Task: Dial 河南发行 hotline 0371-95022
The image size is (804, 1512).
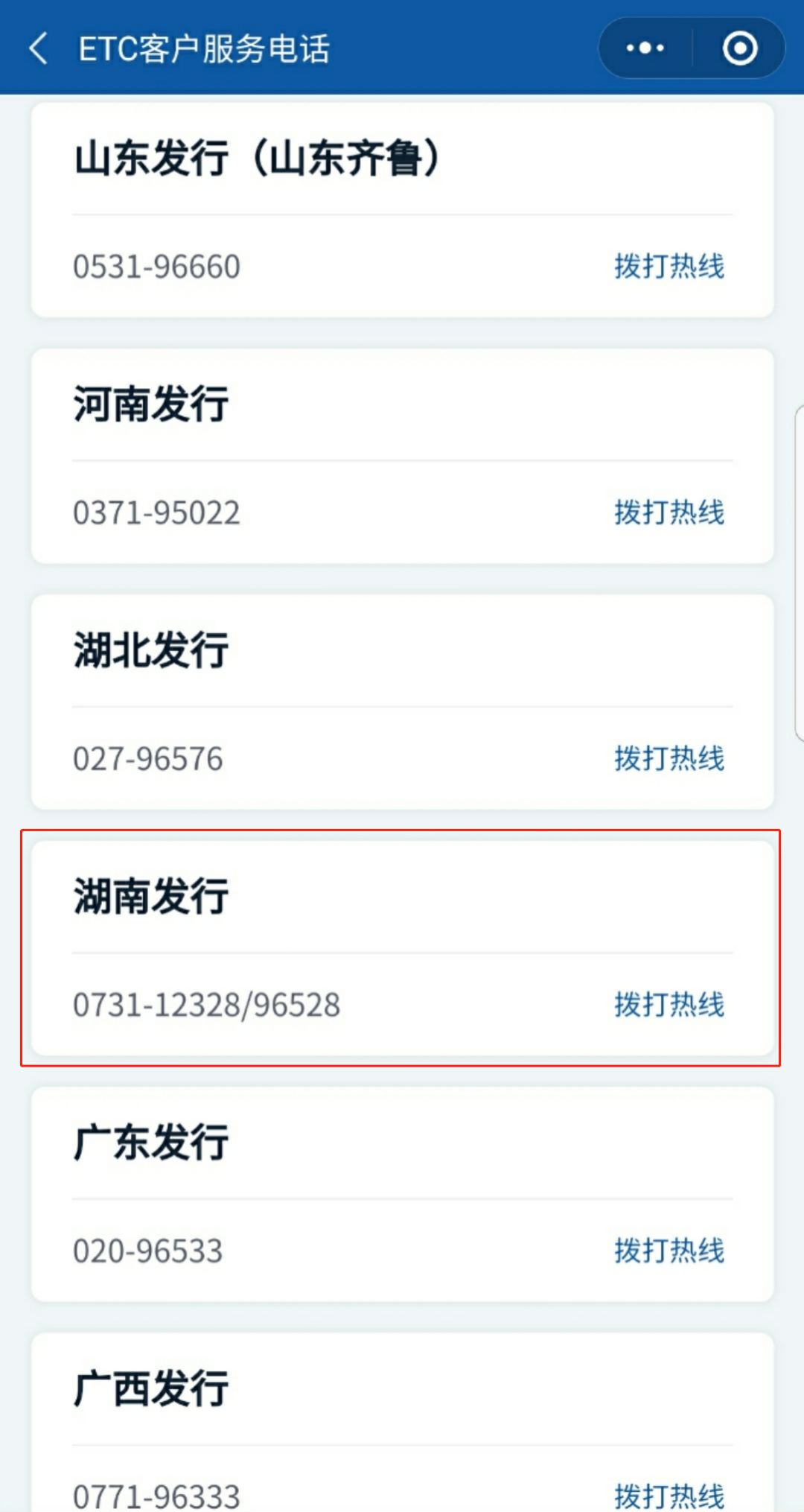Action: pos(669,512)
